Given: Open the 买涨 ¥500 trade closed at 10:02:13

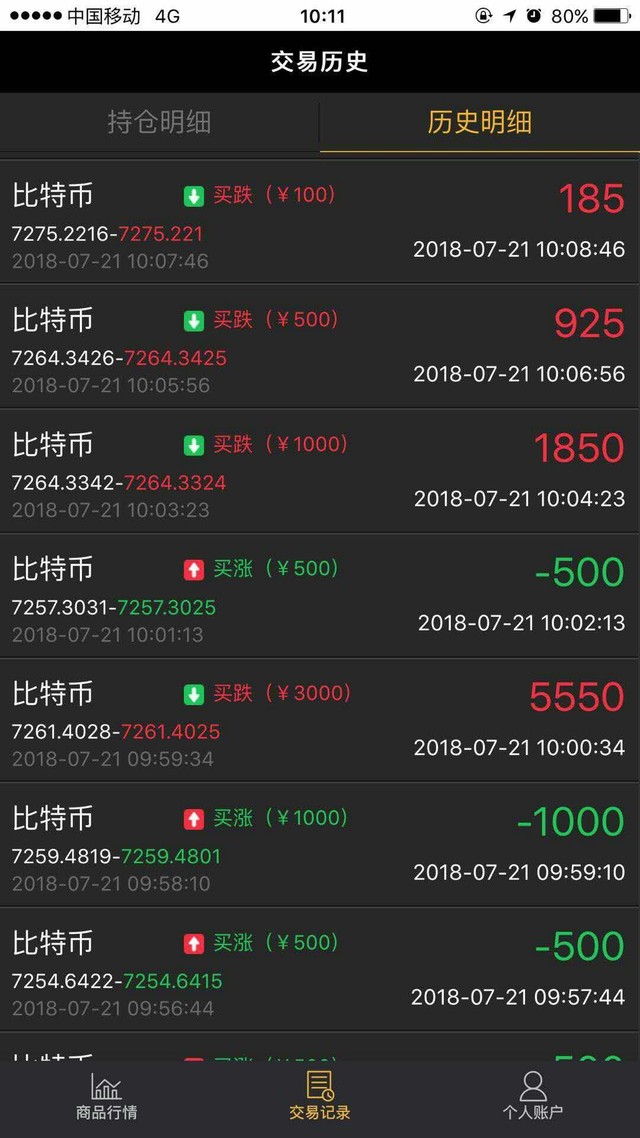Looking at the screenshot, I should coord(320,596).
